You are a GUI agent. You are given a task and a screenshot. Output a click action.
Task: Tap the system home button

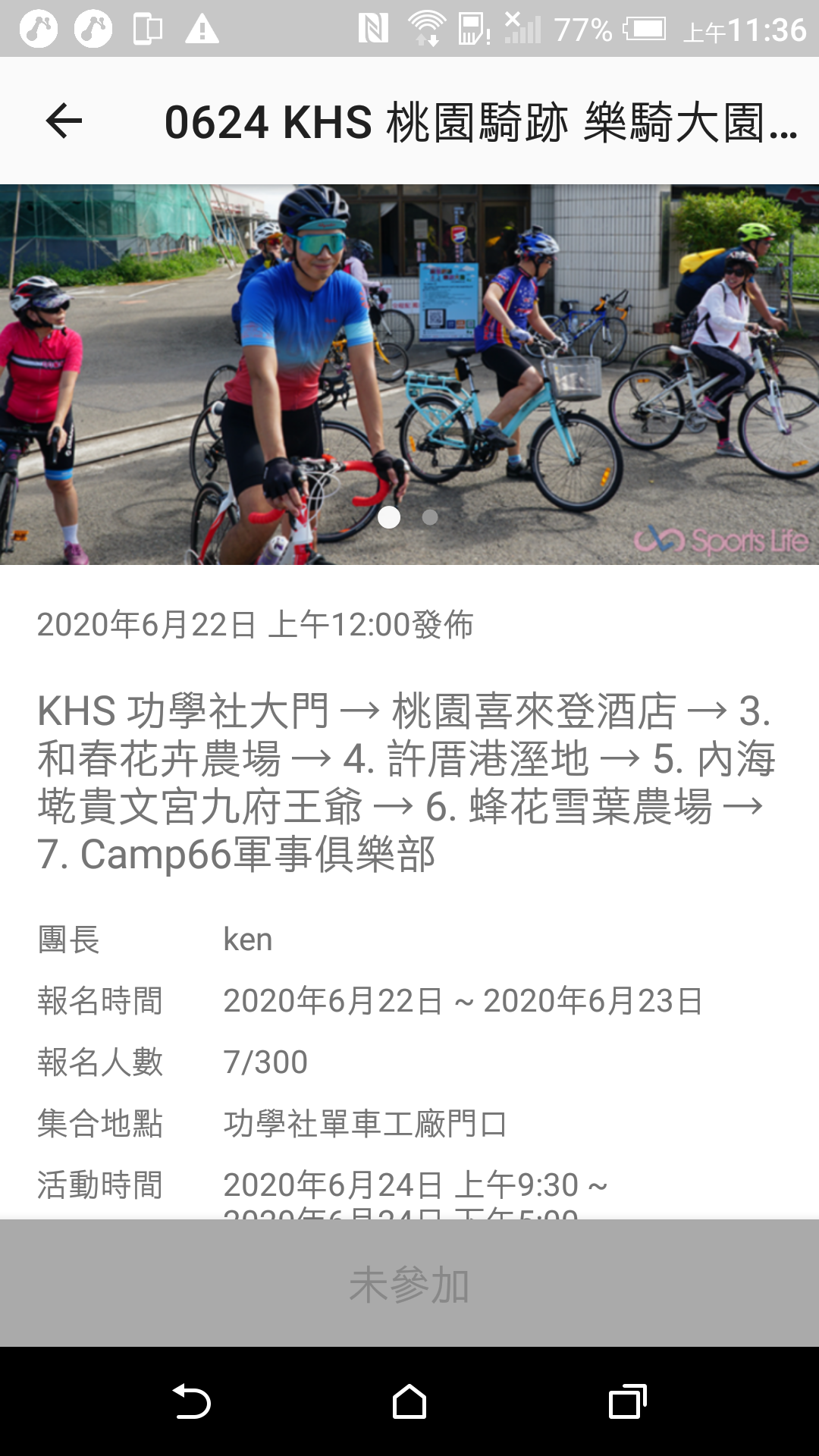pos(409,1401)
